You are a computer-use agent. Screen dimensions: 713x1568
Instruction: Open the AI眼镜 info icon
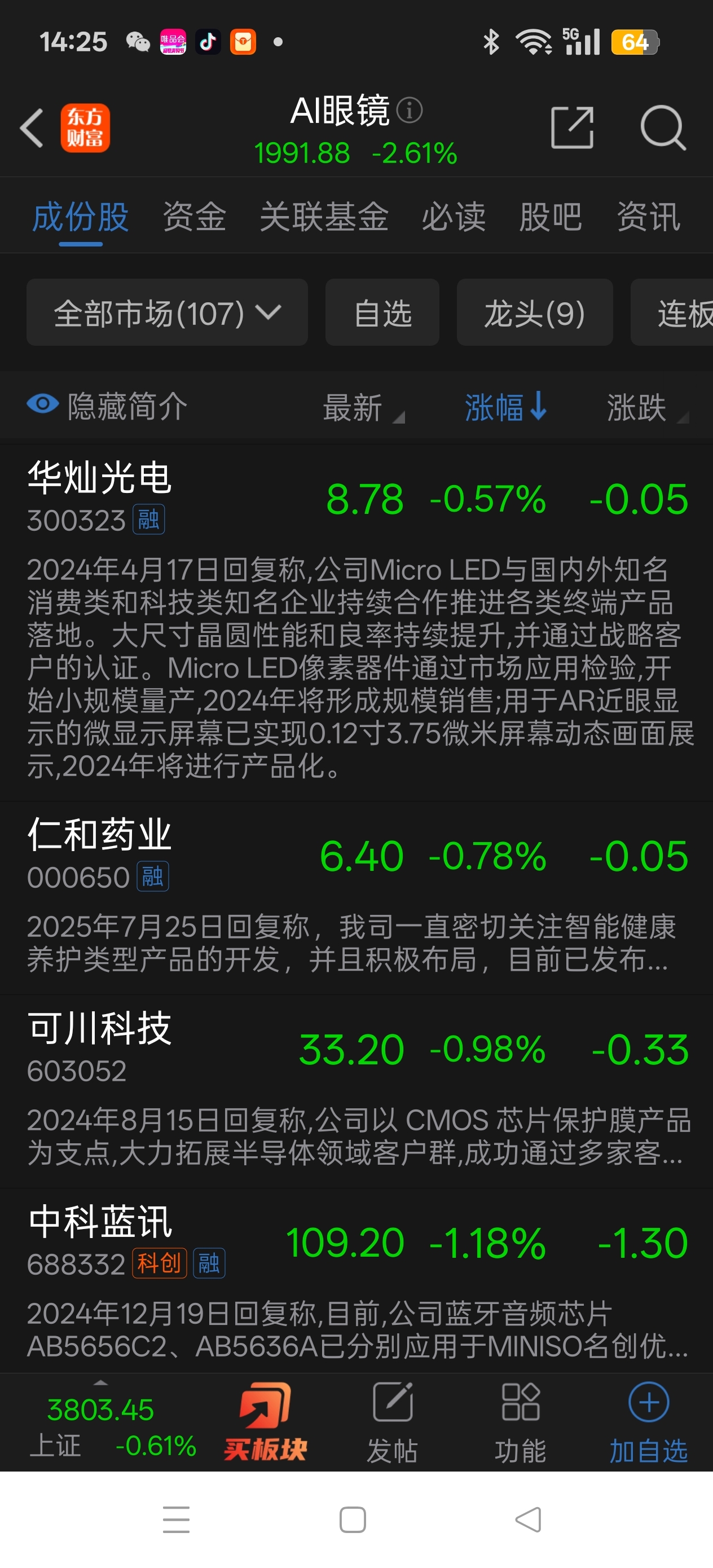[x=409, y=110]
